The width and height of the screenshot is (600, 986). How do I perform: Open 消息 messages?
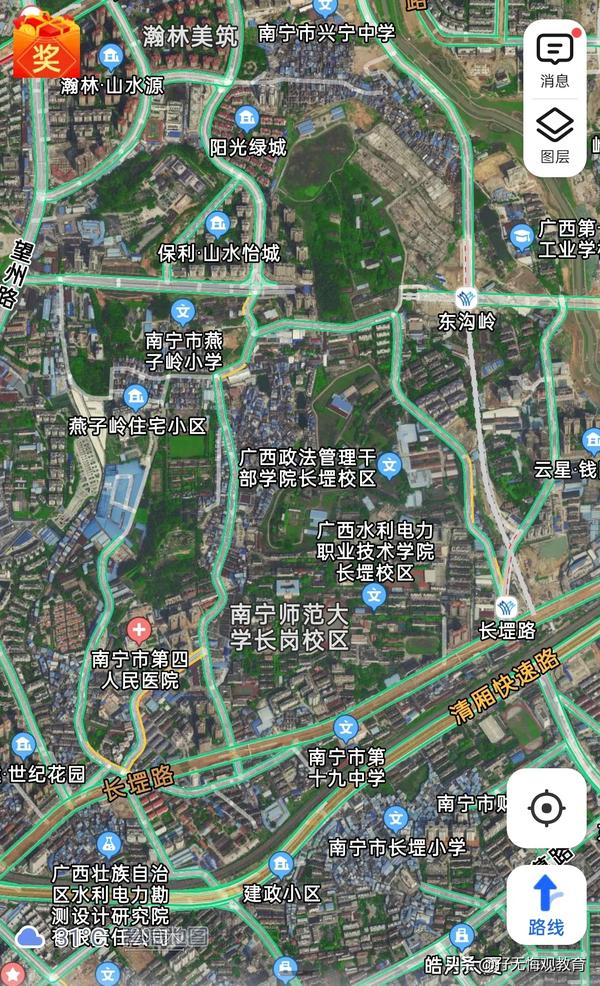click(554, 59)
